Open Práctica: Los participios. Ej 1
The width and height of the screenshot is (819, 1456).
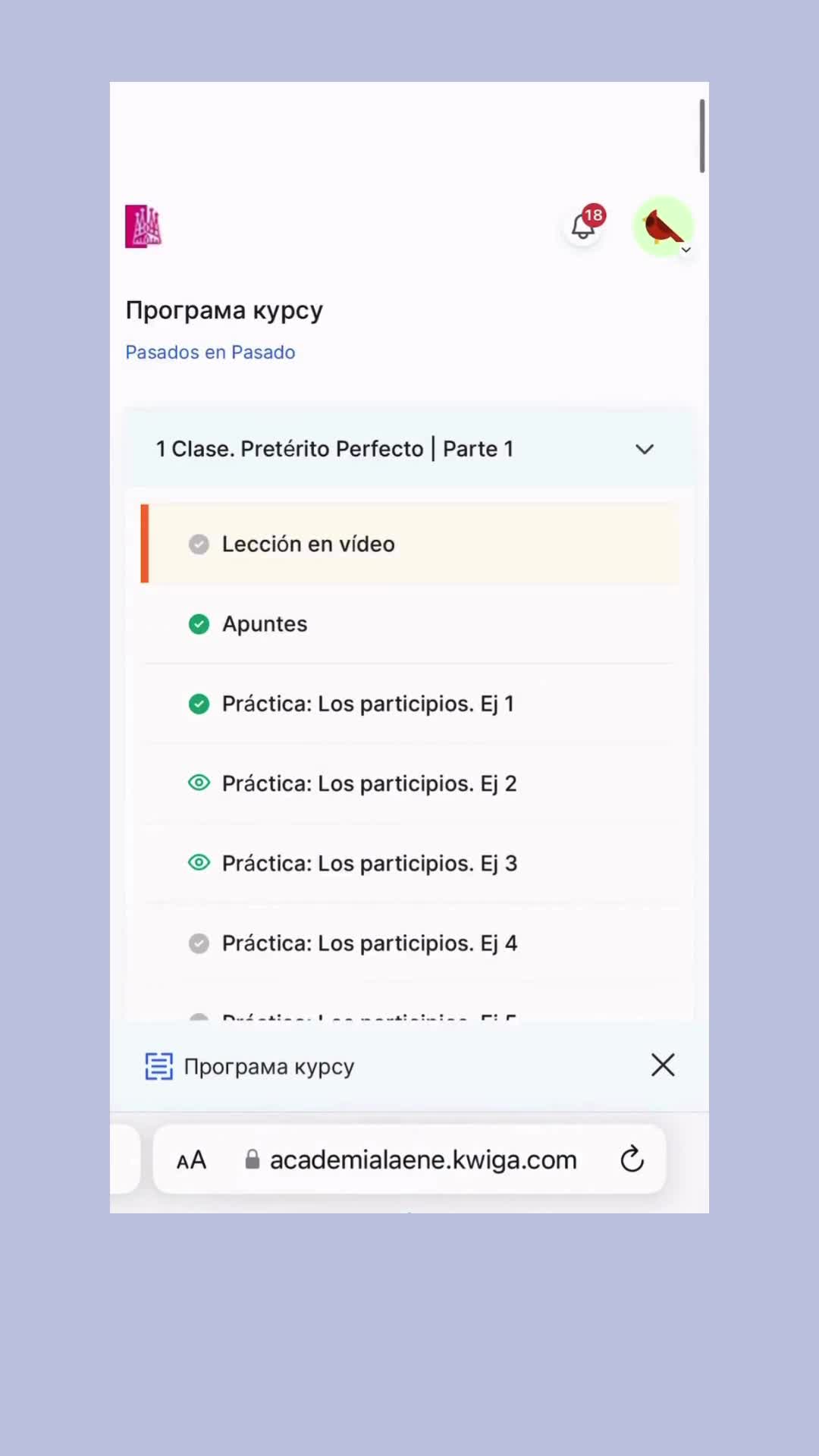409,704
